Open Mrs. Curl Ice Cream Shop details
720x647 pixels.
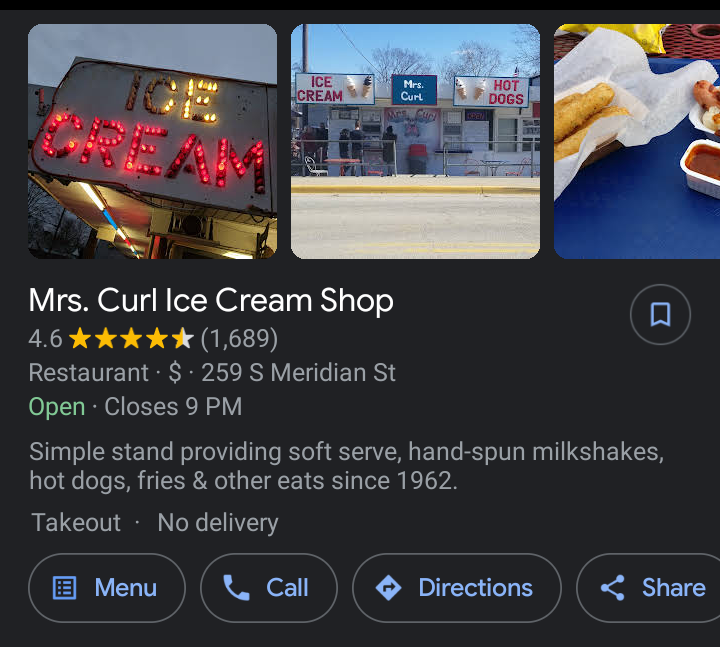[x=211, y=301]
